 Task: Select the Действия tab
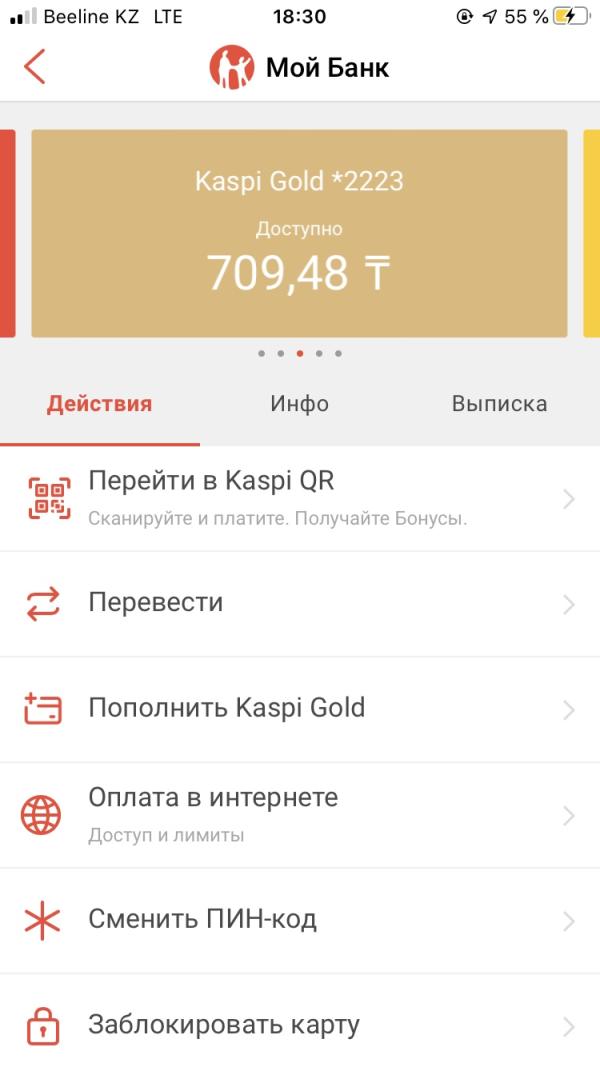(100, 404)
